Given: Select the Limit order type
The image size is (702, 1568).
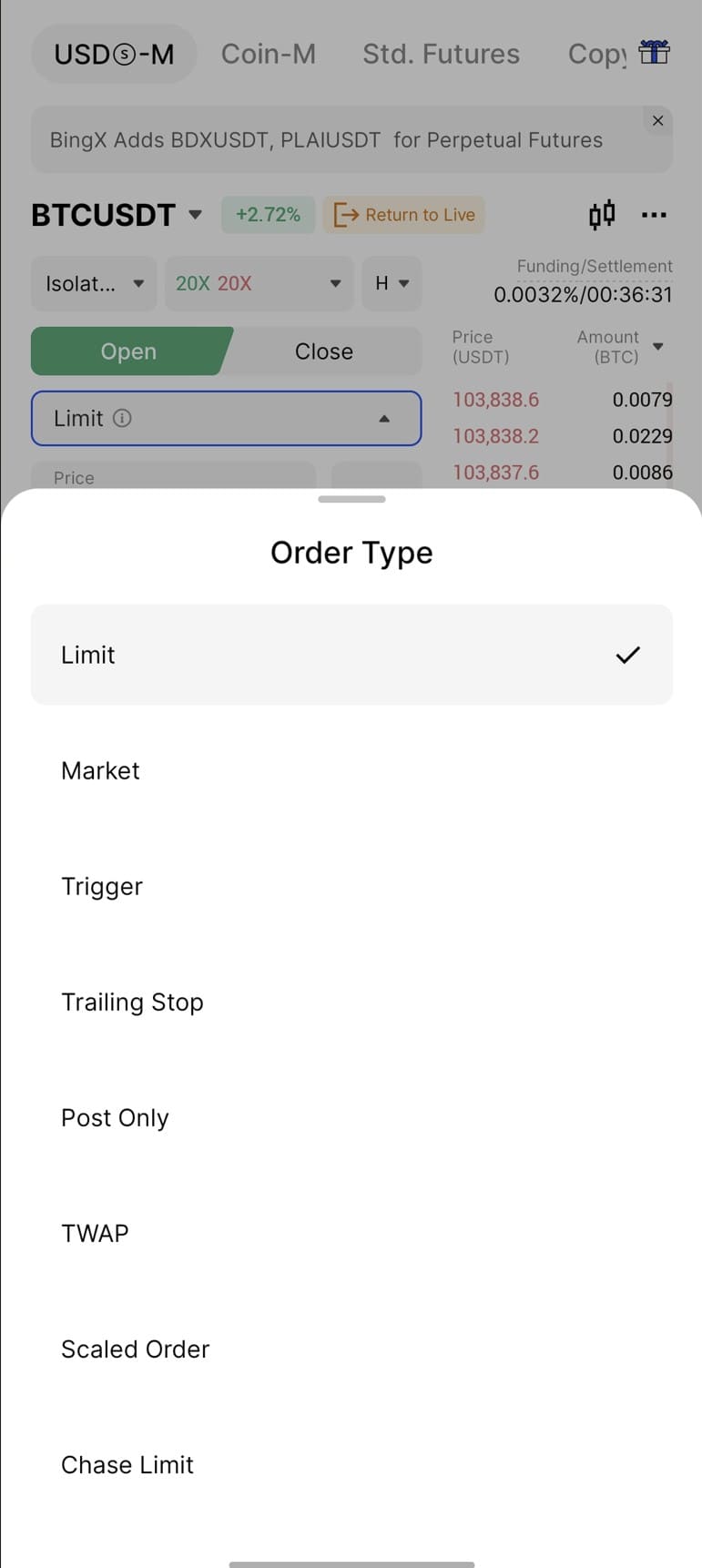Looking at the screenshot, I should click(351, 655).
